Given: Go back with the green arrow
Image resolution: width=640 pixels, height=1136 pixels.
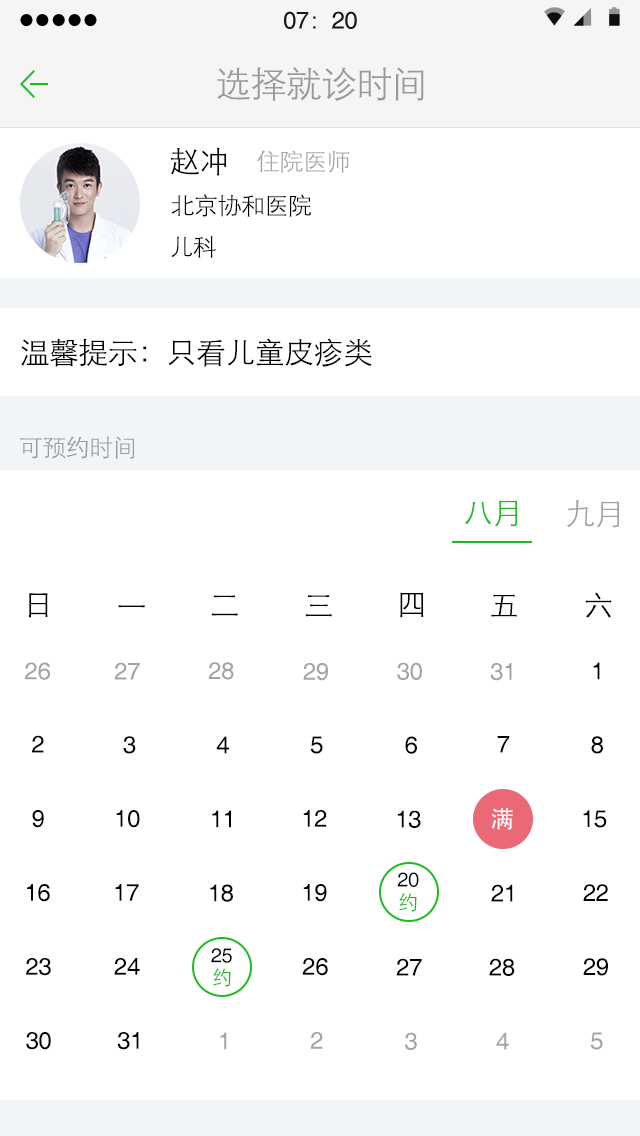Looking at the screenshot, I should [34, 84].
